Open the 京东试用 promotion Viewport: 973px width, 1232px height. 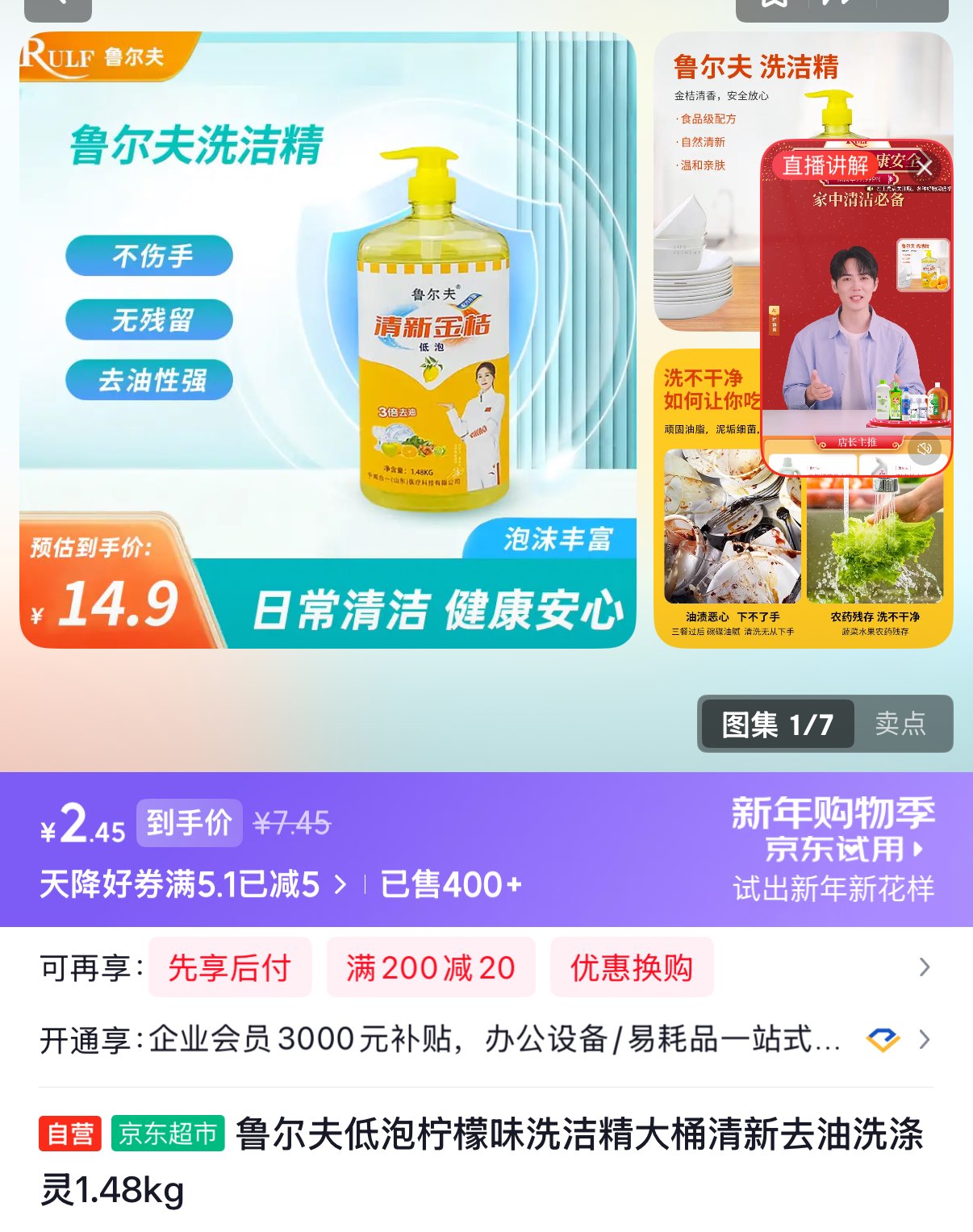coord(843,850)
